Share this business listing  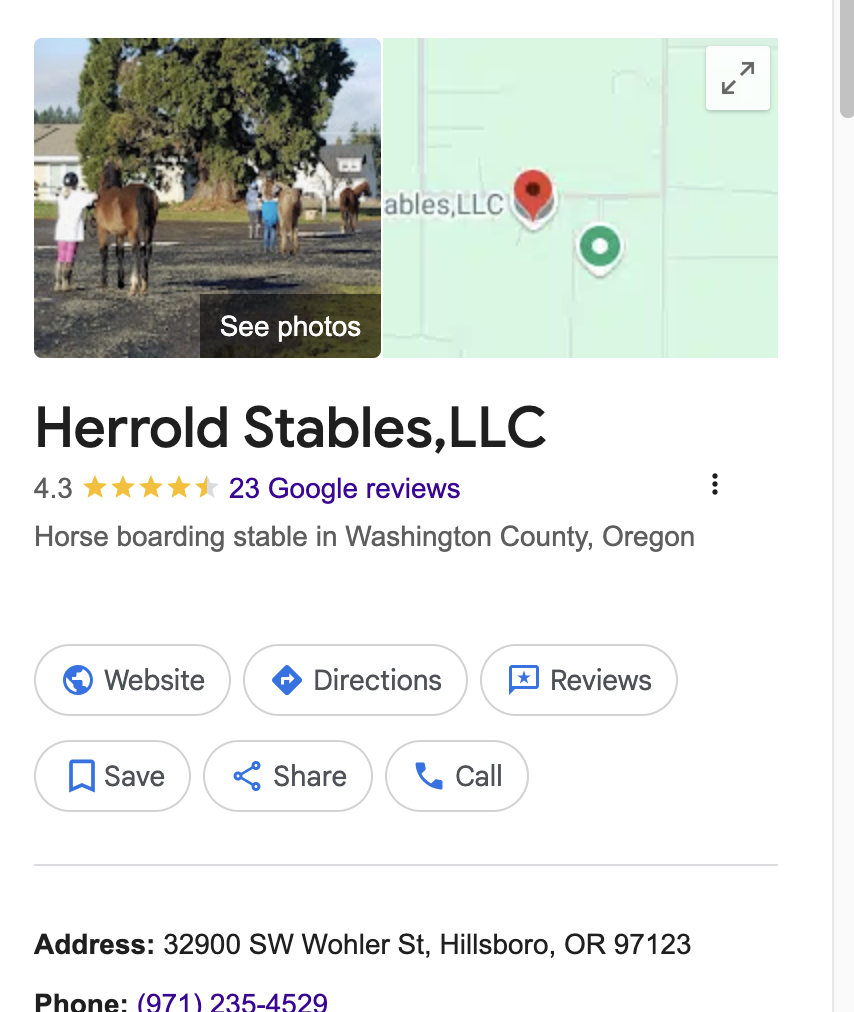pos(288,776)
